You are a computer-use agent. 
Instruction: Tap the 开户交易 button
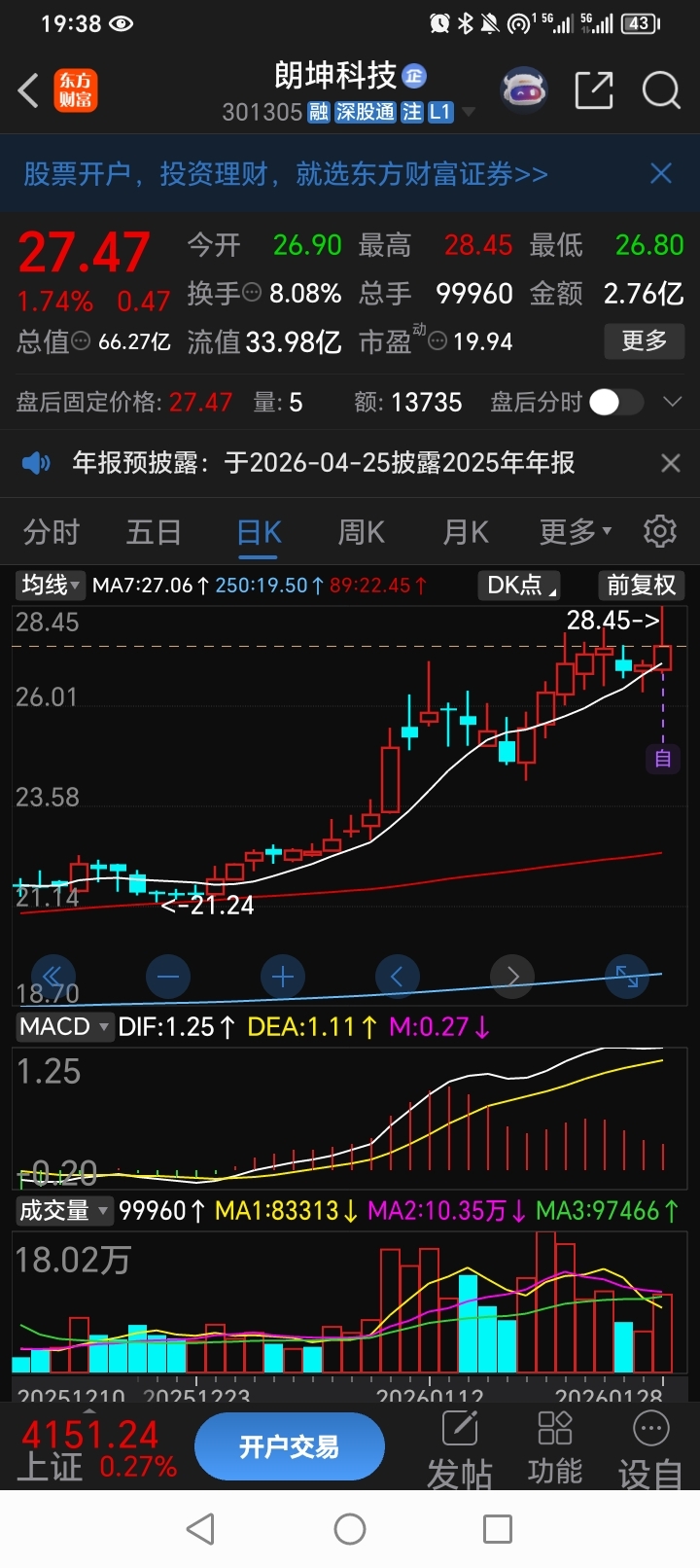pos(289,1446)
